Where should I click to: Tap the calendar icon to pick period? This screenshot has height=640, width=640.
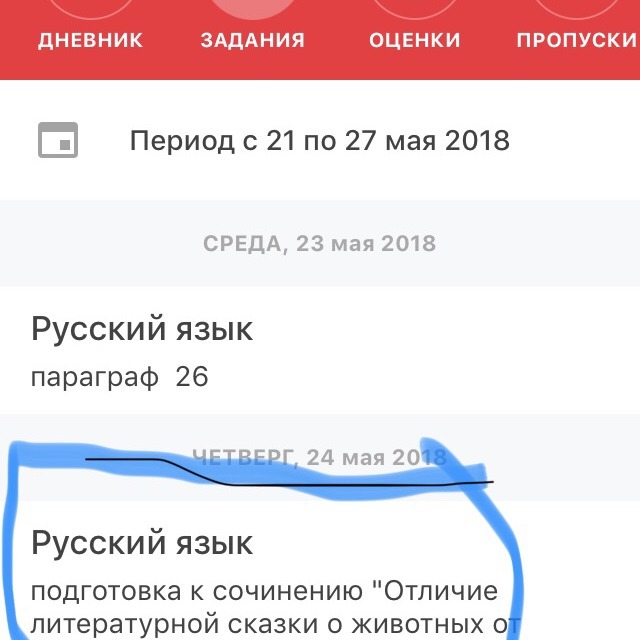58,140
